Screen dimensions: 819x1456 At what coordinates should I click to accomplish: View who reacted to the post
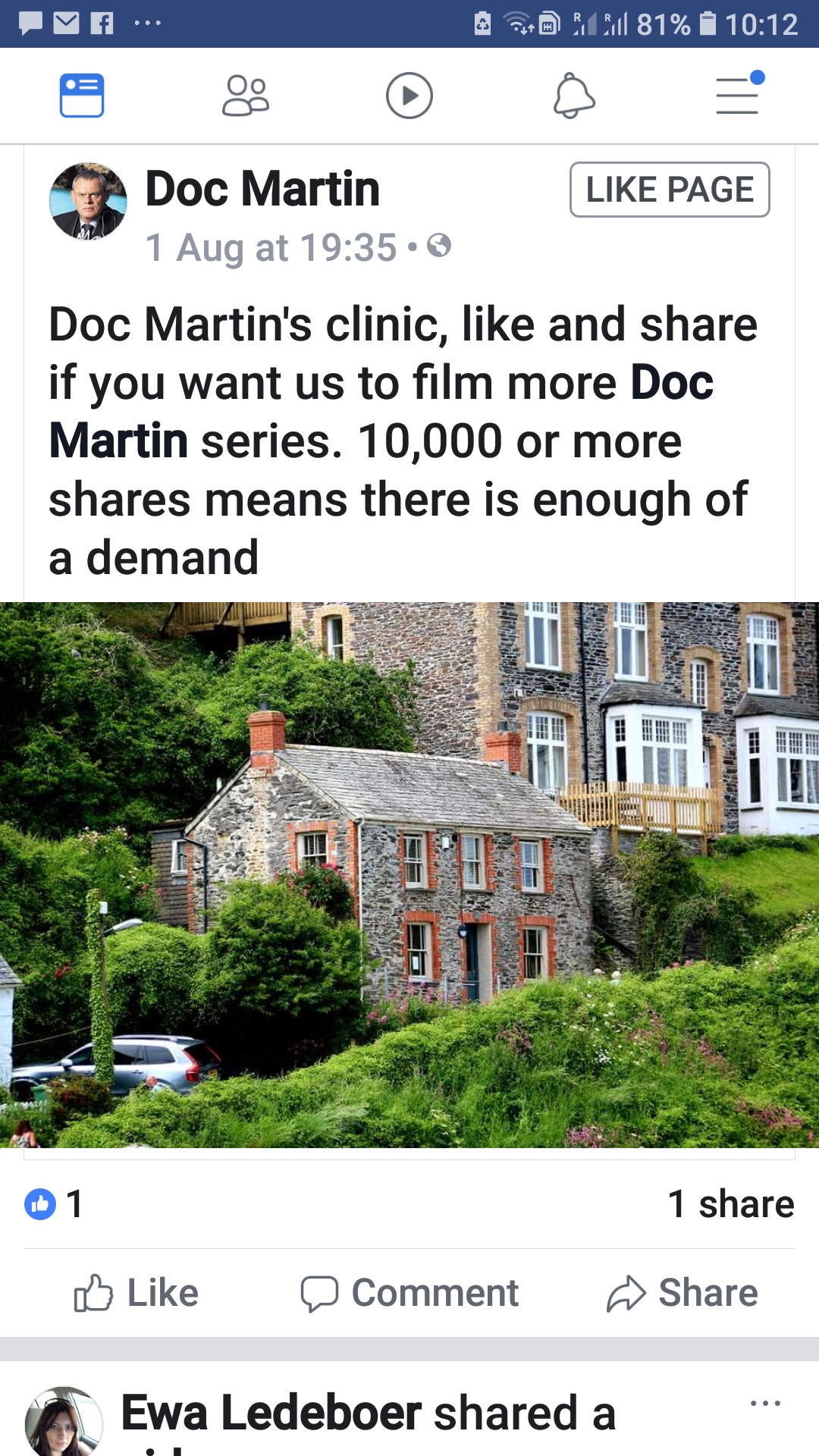(x=53, y=1203)
